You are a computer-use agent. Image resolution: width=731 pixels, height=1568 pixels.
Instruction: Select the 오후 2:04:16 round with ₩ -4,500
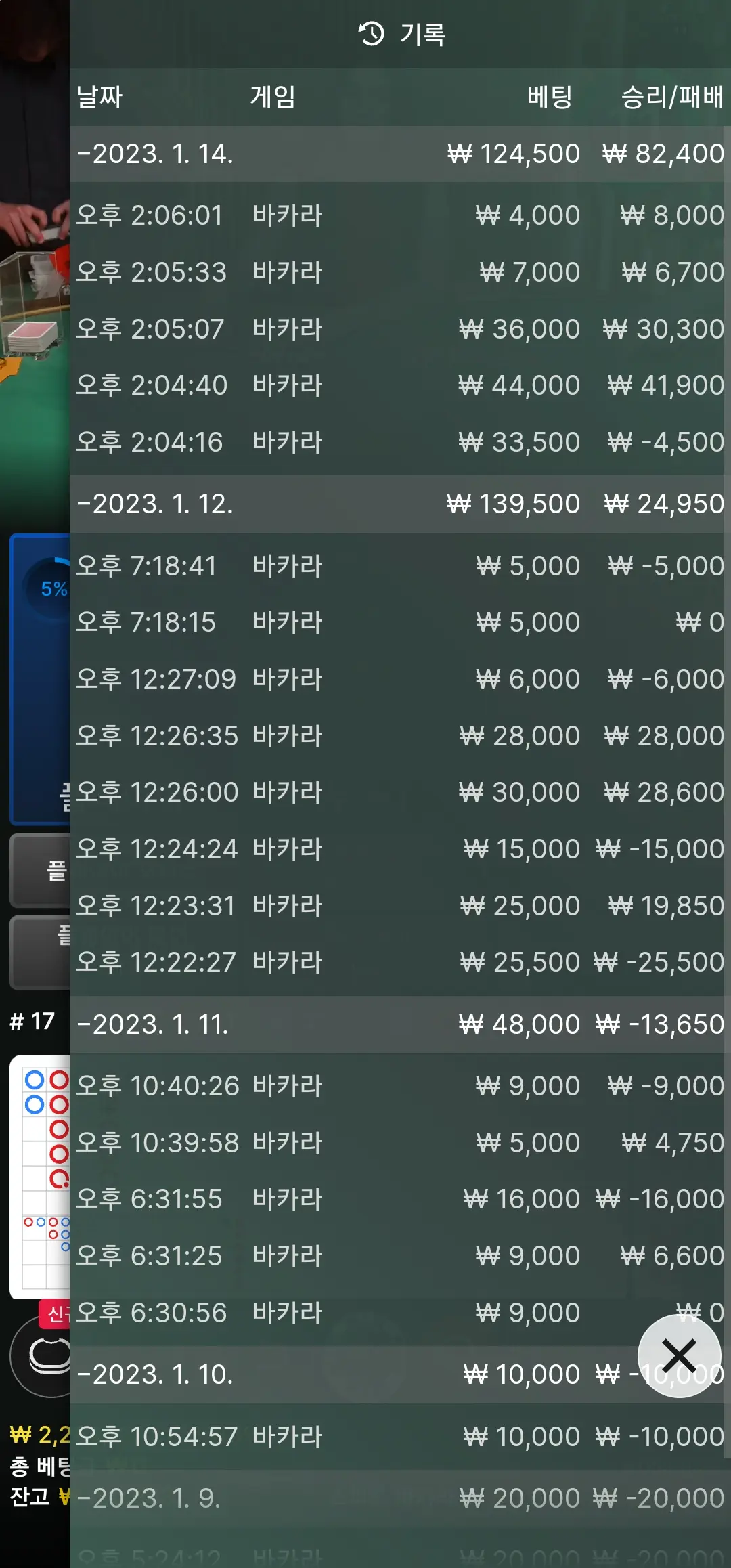click(x=400, y=442)
